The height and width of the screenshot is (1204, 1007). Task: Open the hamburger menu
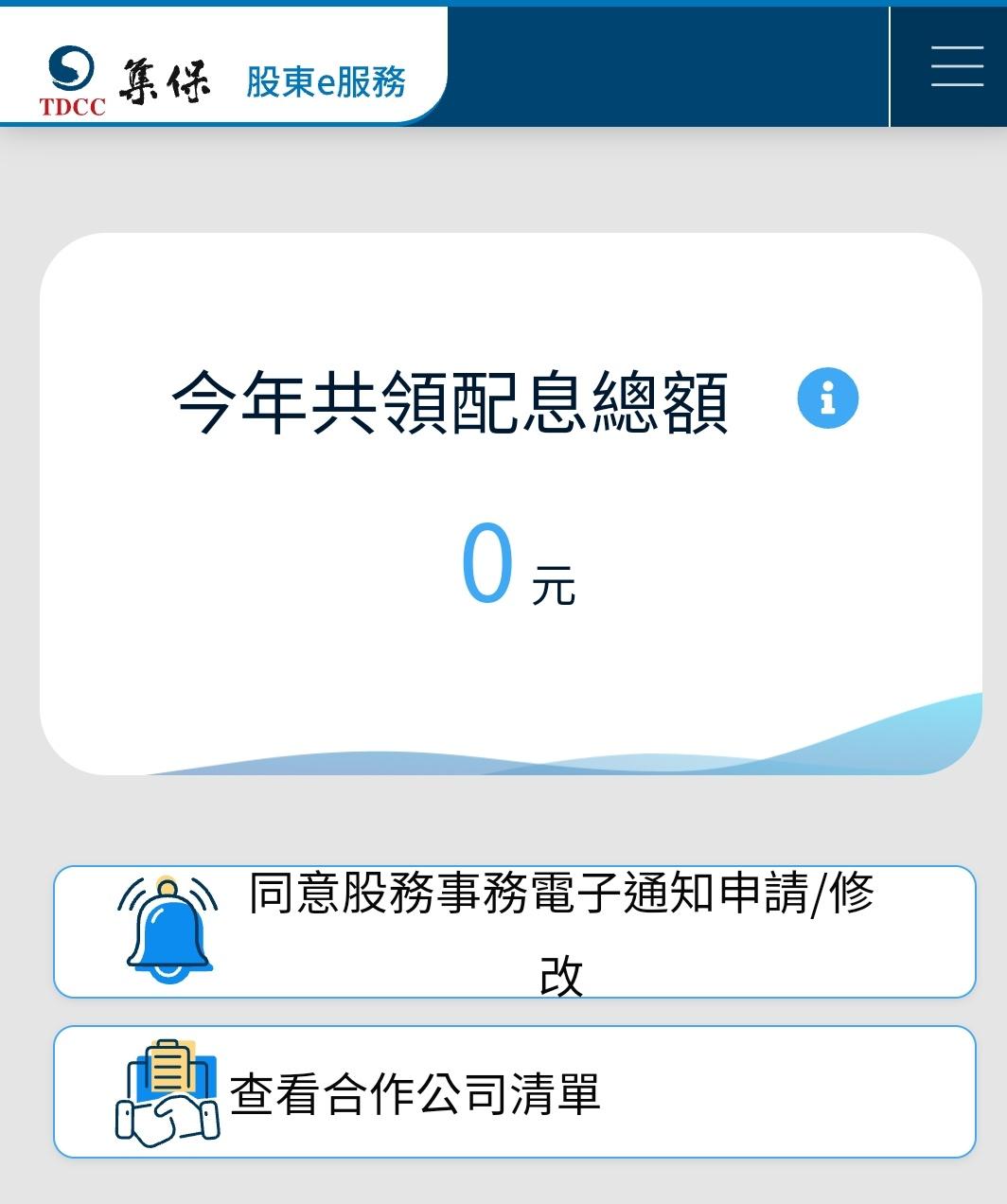(956, 66)
